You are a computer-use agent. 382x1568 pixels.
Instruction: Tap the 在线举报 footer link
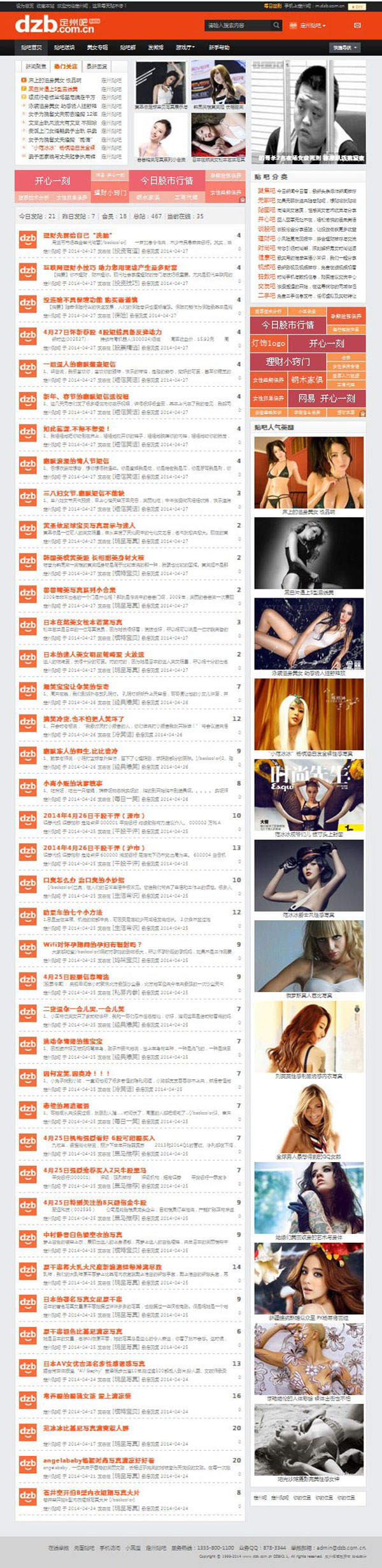[x=59, y=1548]
